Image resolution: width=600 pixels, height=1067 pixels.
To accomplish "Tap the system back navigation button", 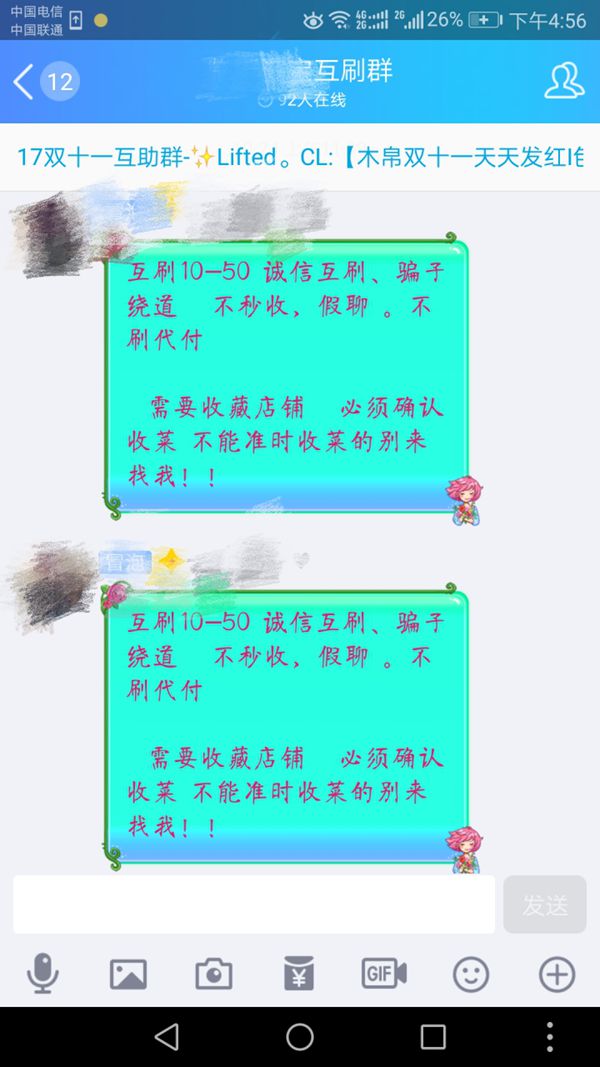I will 167,1037.
